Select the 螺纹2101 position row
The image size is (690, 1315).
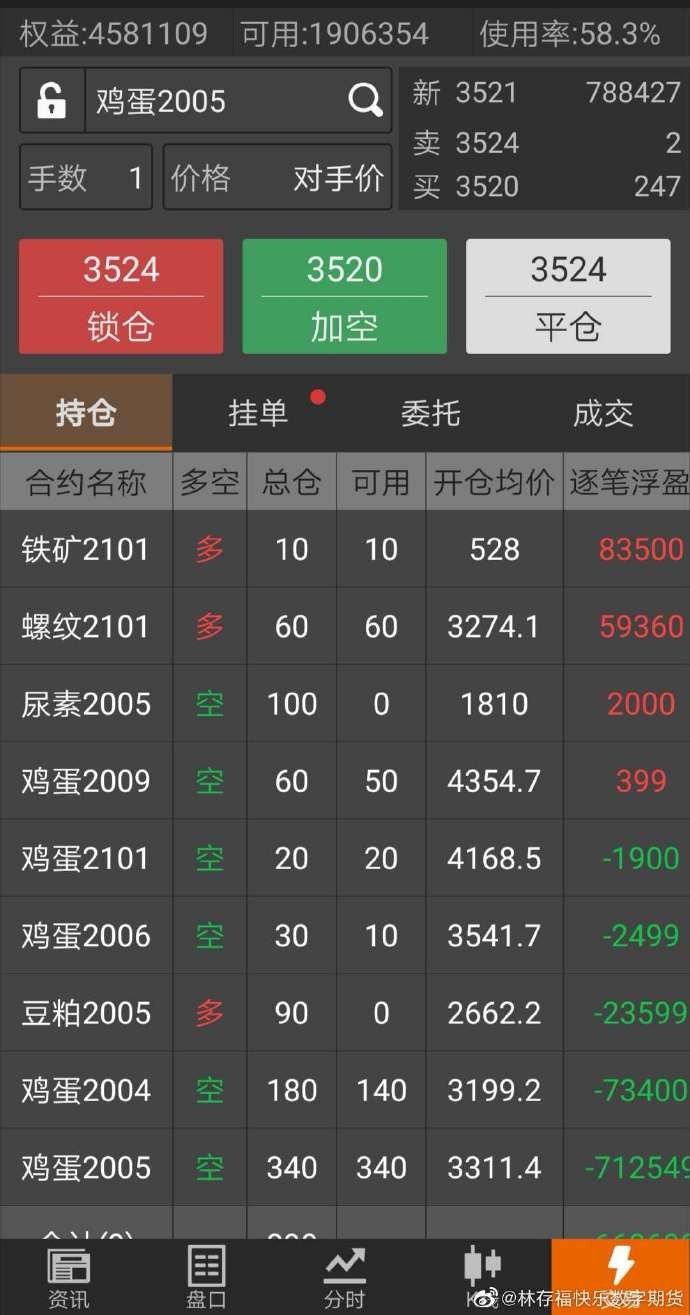pyautogui.click(x=345, y=626)
